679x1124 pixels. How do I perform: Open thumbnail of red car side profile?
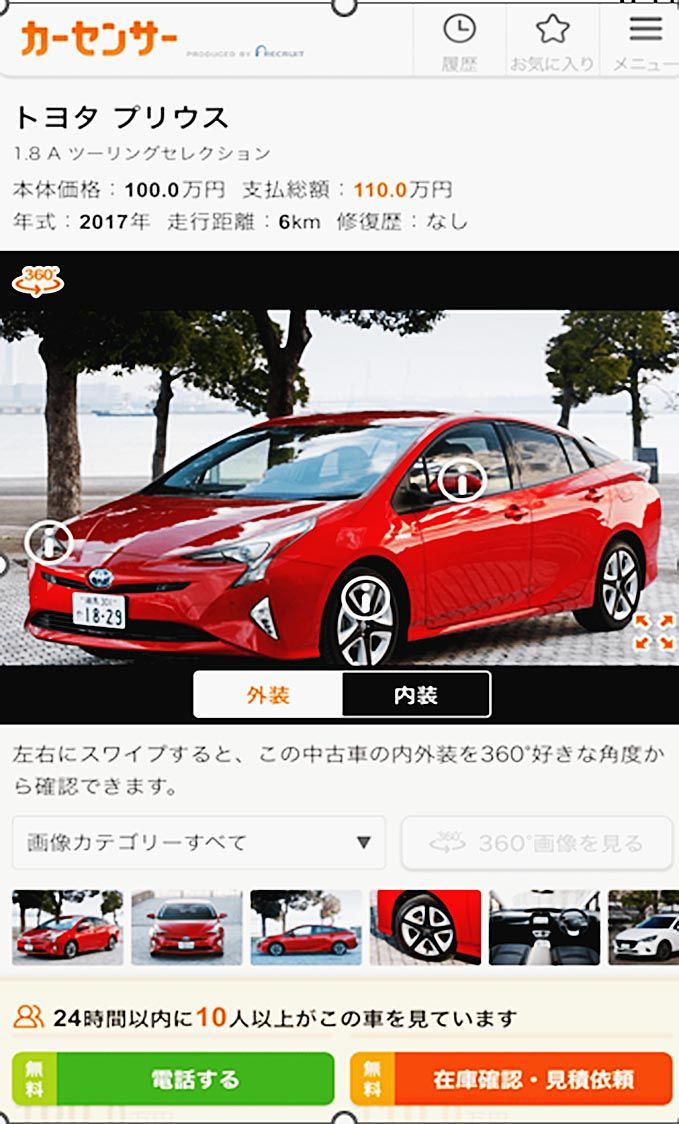306,928
